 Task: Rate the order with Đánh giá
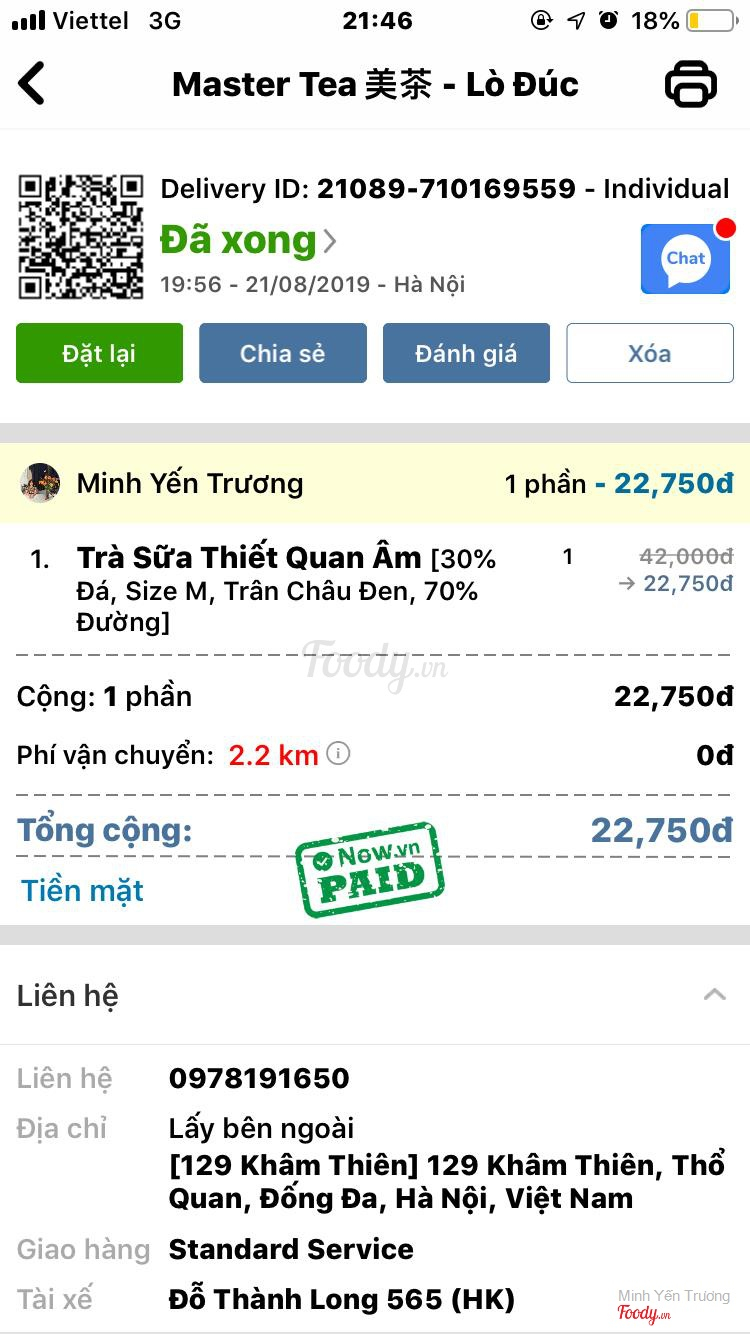(x=466, y=353)
